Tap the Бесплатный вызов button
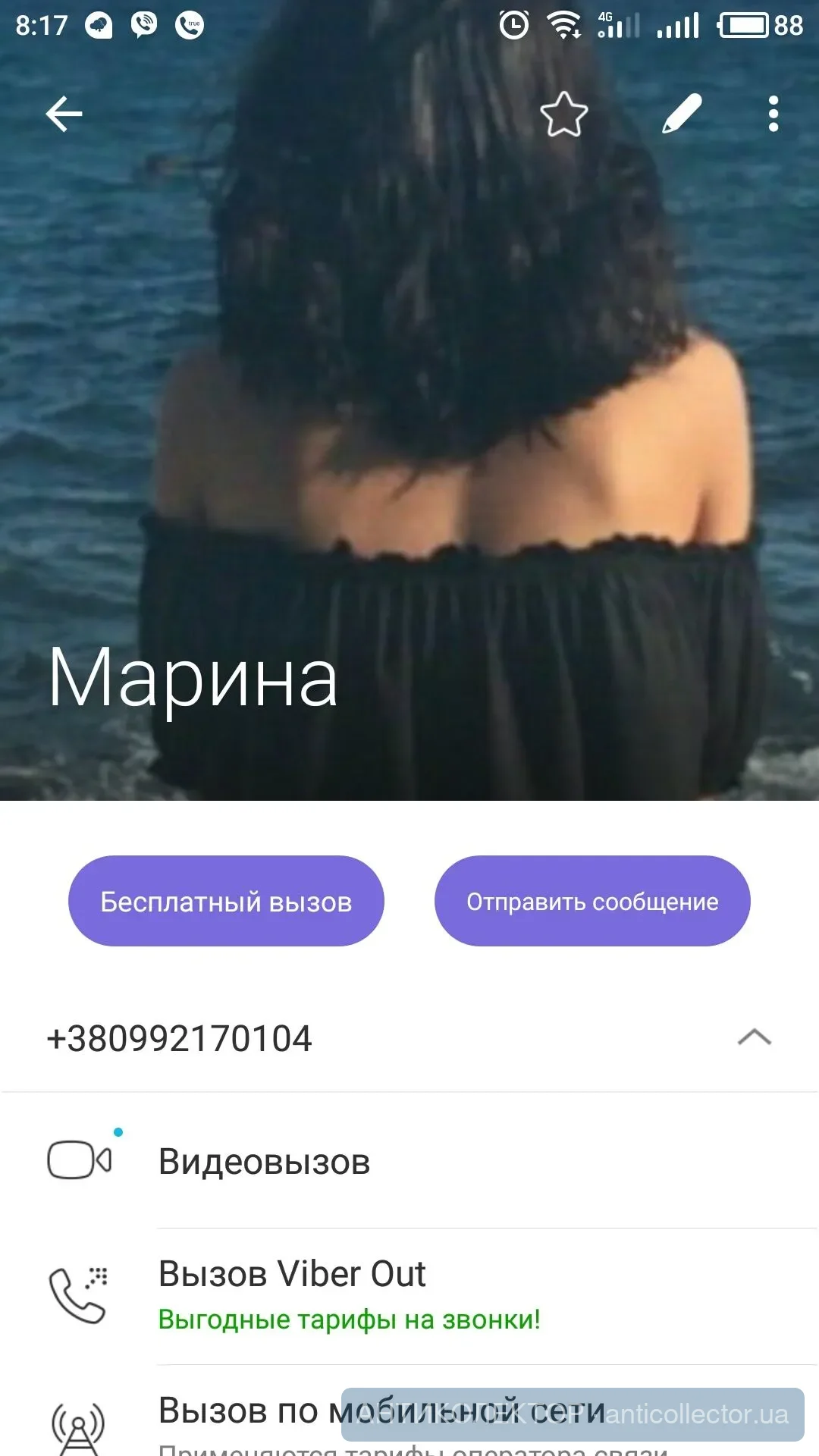The height and width of the screenshot is (1456, 819). pos(226,901)
